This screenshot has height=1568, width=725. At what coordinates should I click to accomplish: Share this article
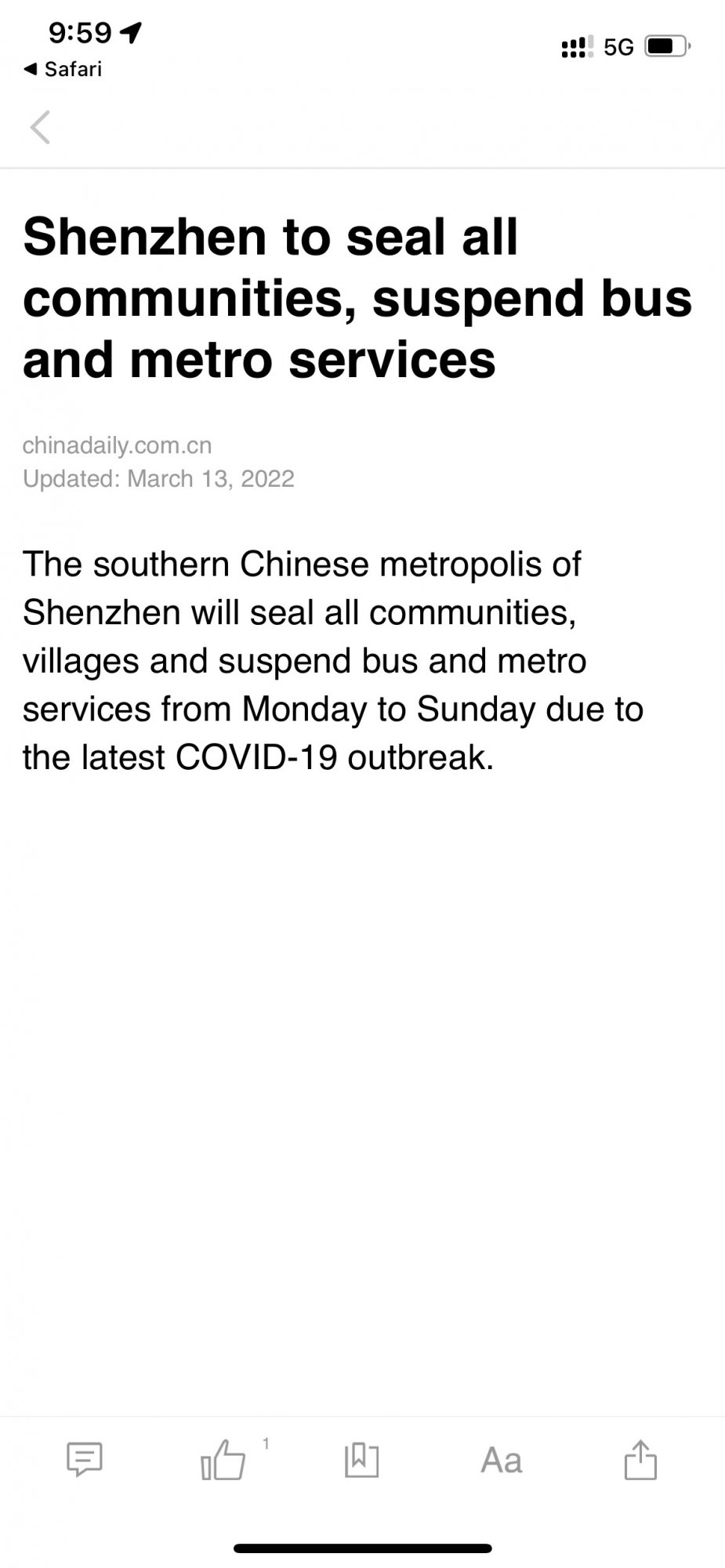[x=640, y=1460]
